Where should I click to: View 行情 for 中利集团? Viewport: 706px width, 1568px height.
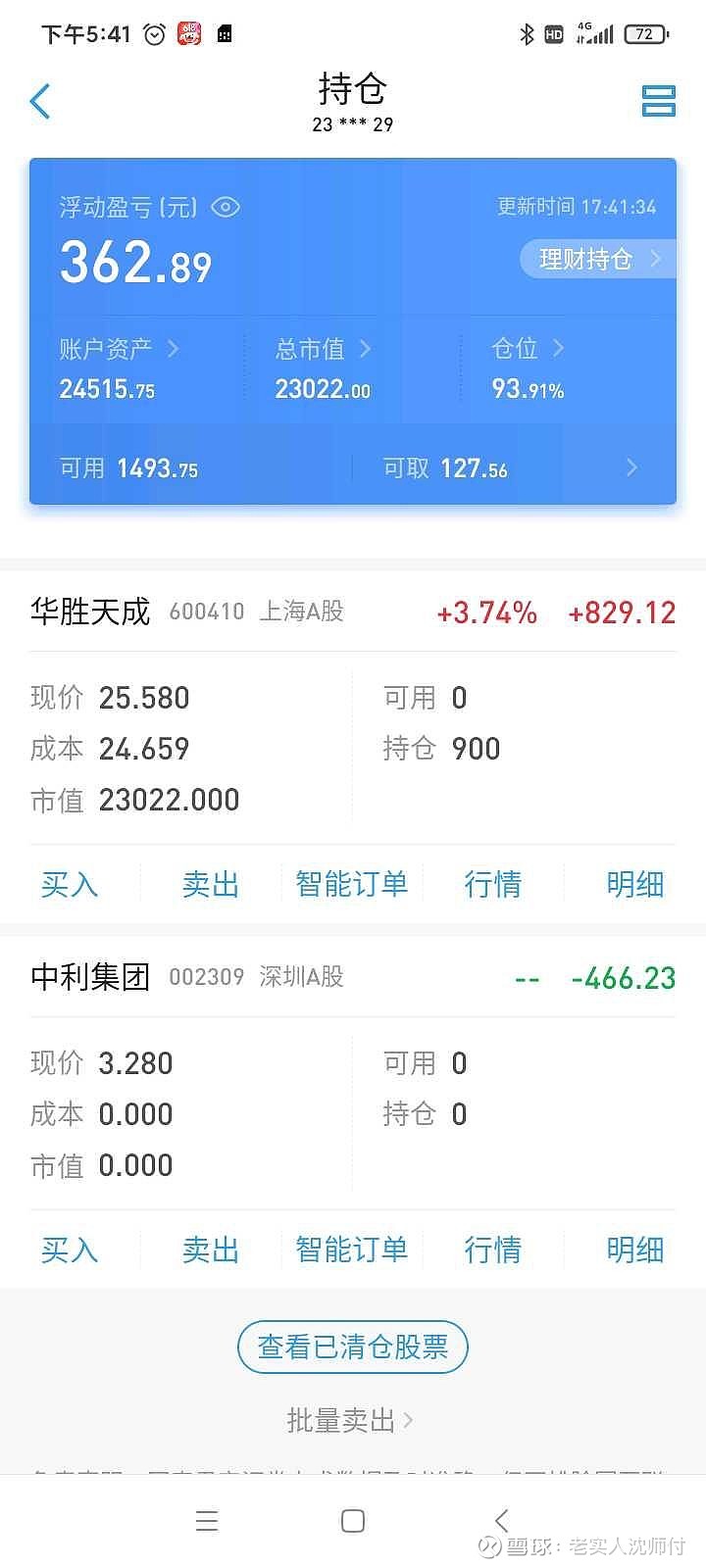point(493,1249)
